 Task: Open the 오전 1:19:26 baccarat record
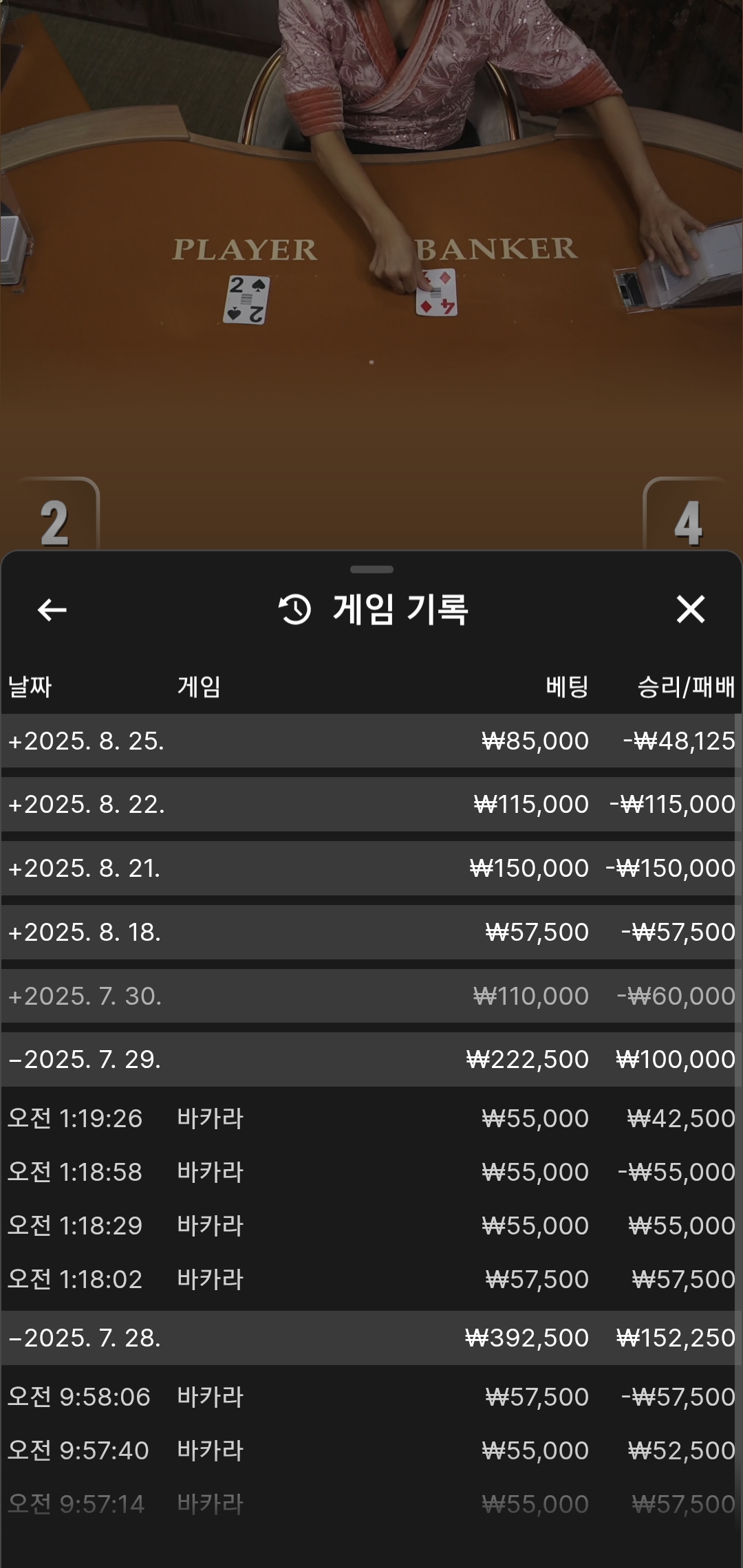(x=371, y=1118)
